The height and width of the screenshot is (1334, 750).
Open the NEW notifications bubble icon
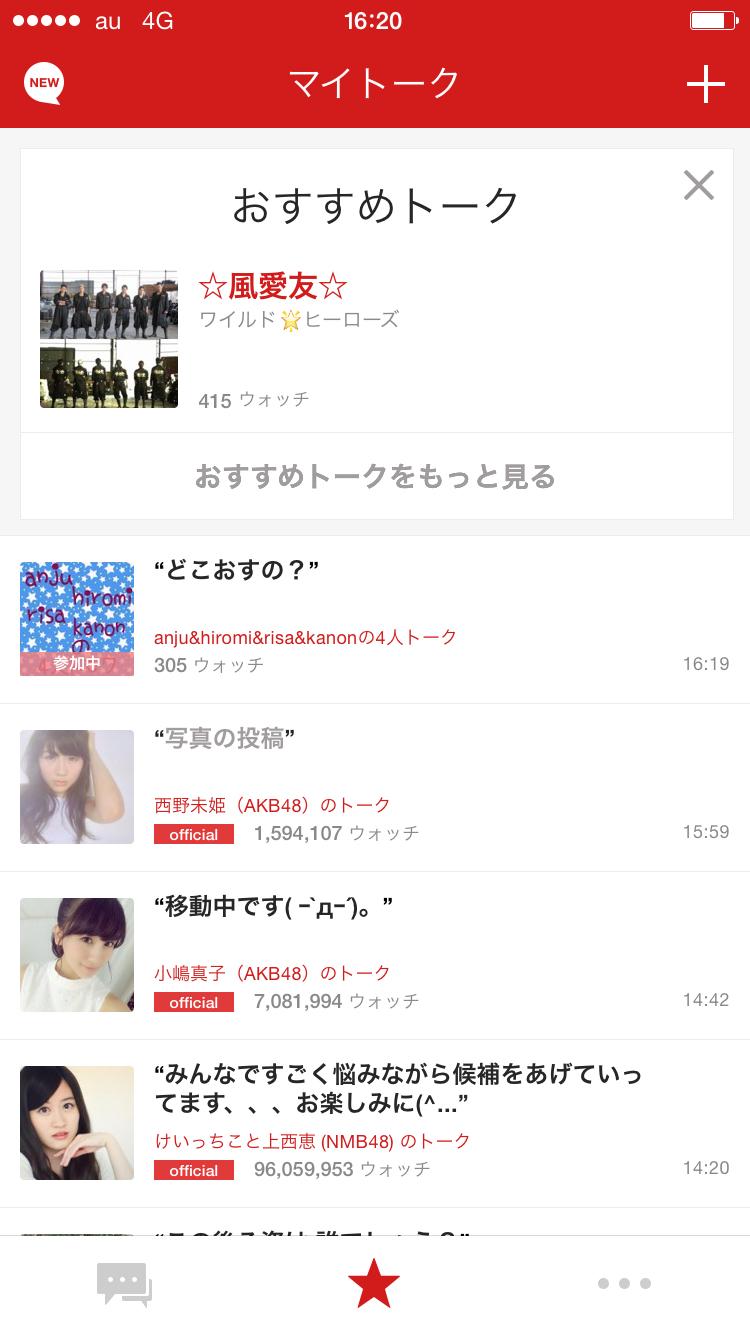click(x=44, y=84)
